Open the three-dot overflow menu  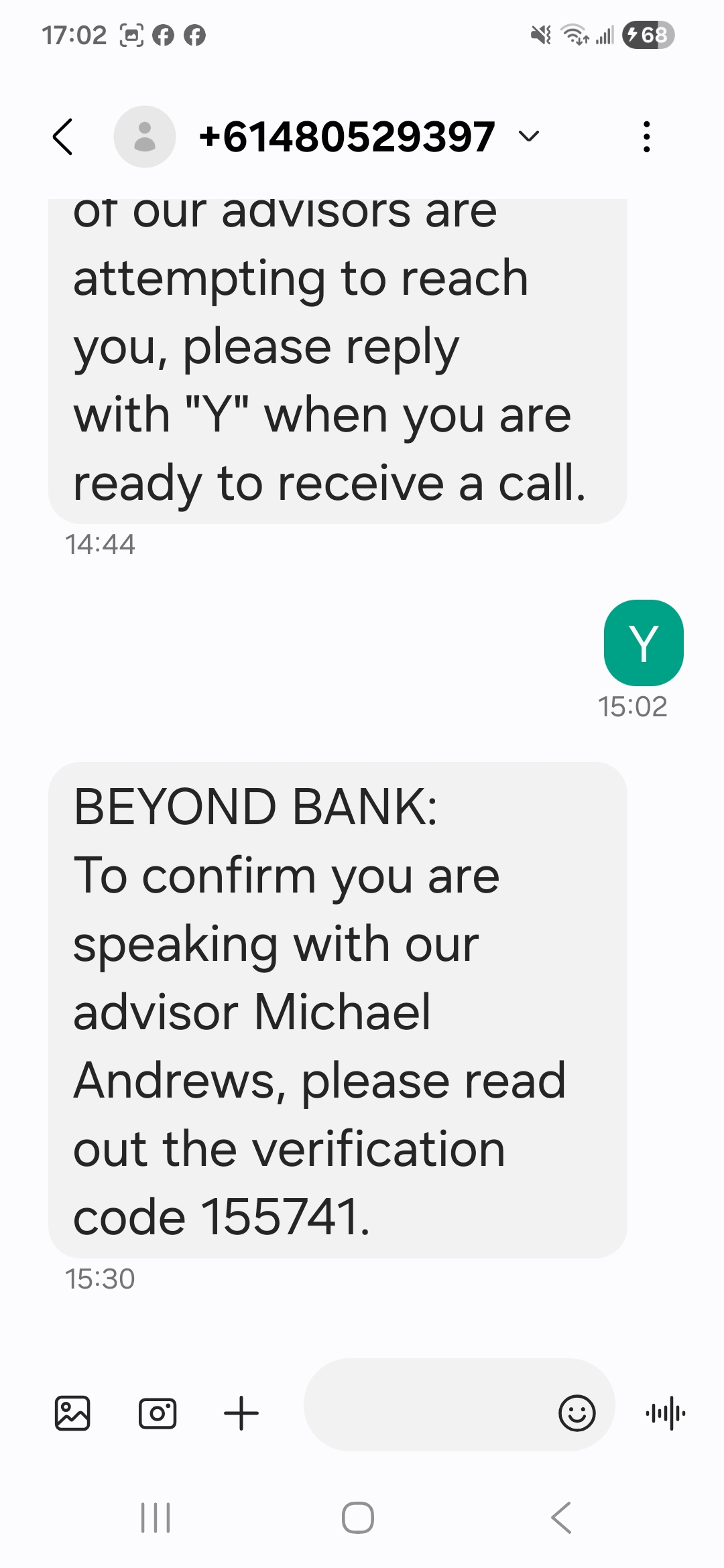pyautogui.click(x=646, y=137)
